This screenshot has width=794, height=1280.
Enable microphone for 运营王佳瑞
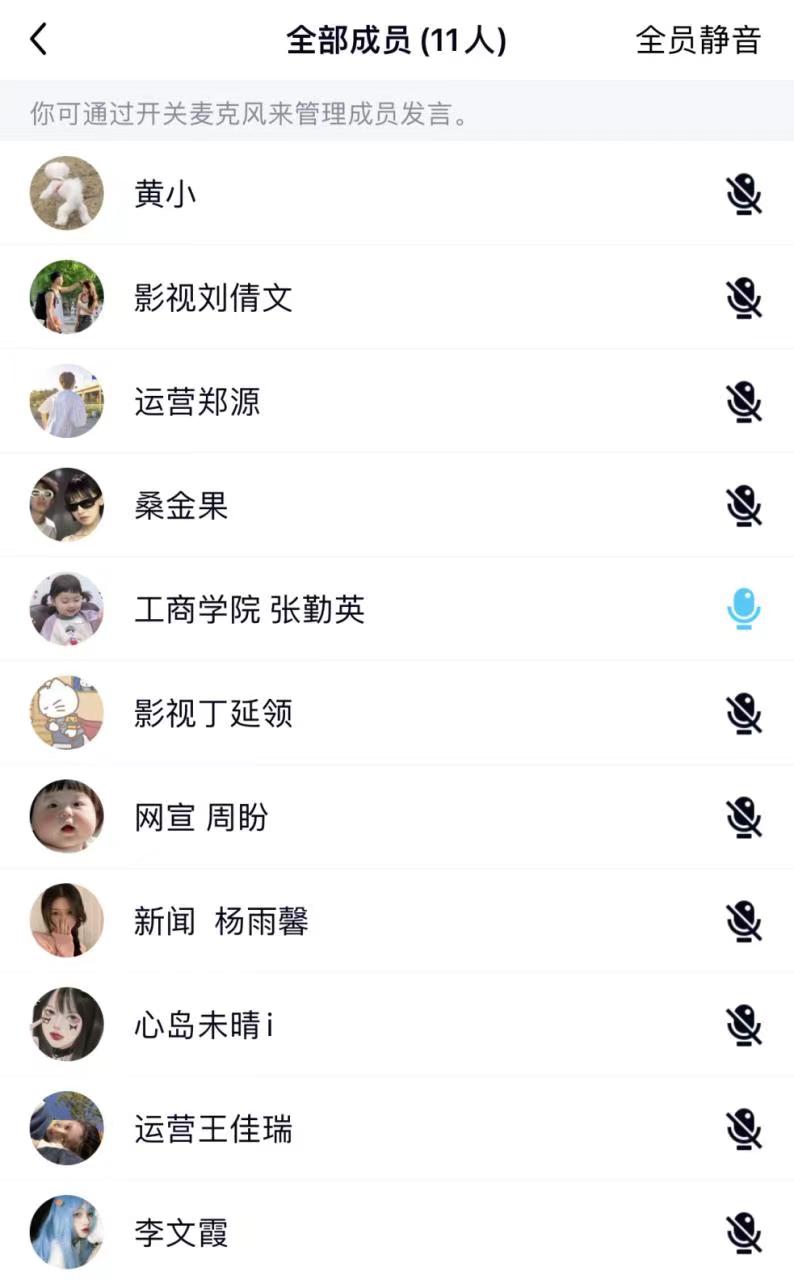tap(743, 1130)
